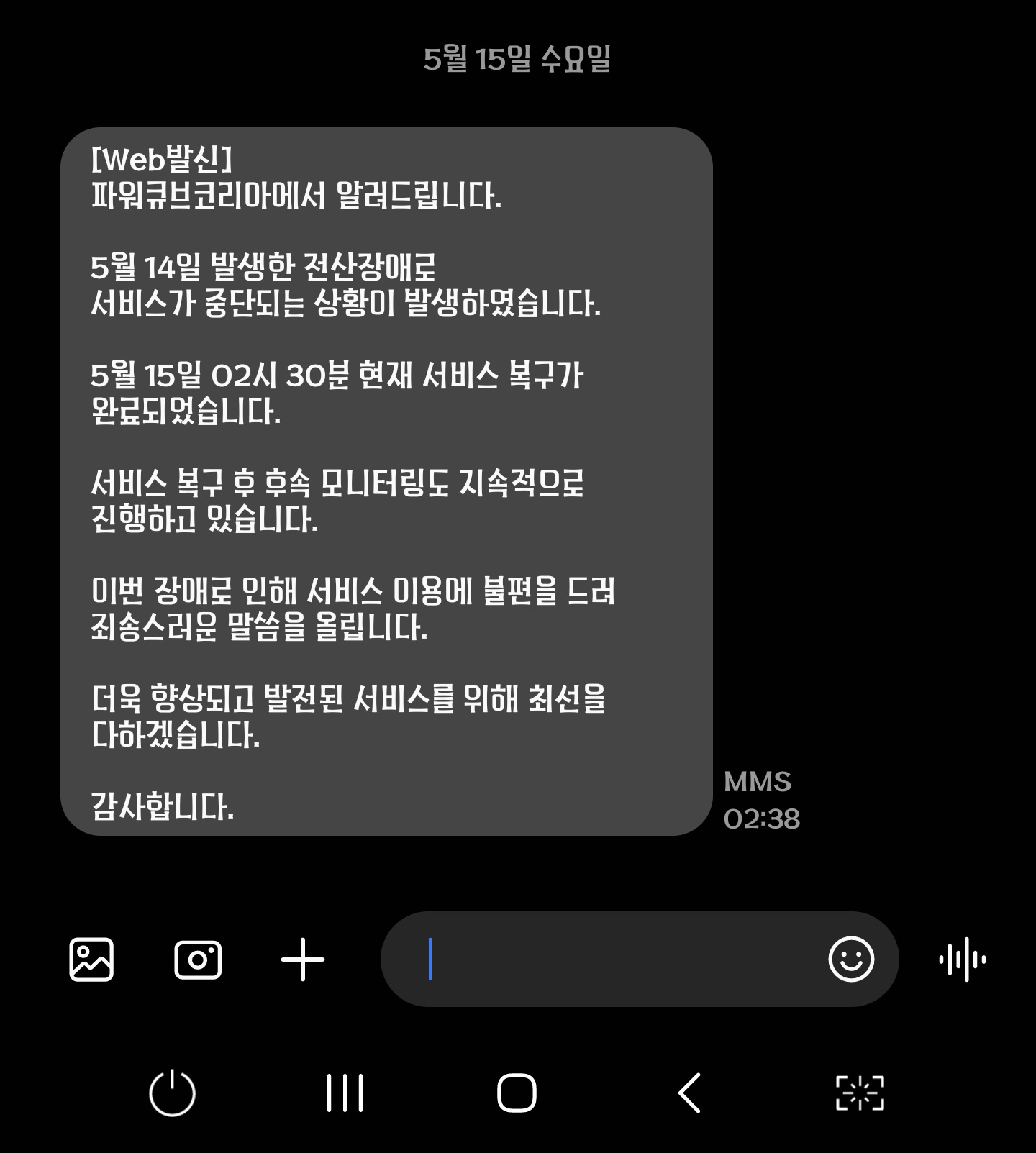
Task: Open the gallery to attach an image
Action: point(91,959)
